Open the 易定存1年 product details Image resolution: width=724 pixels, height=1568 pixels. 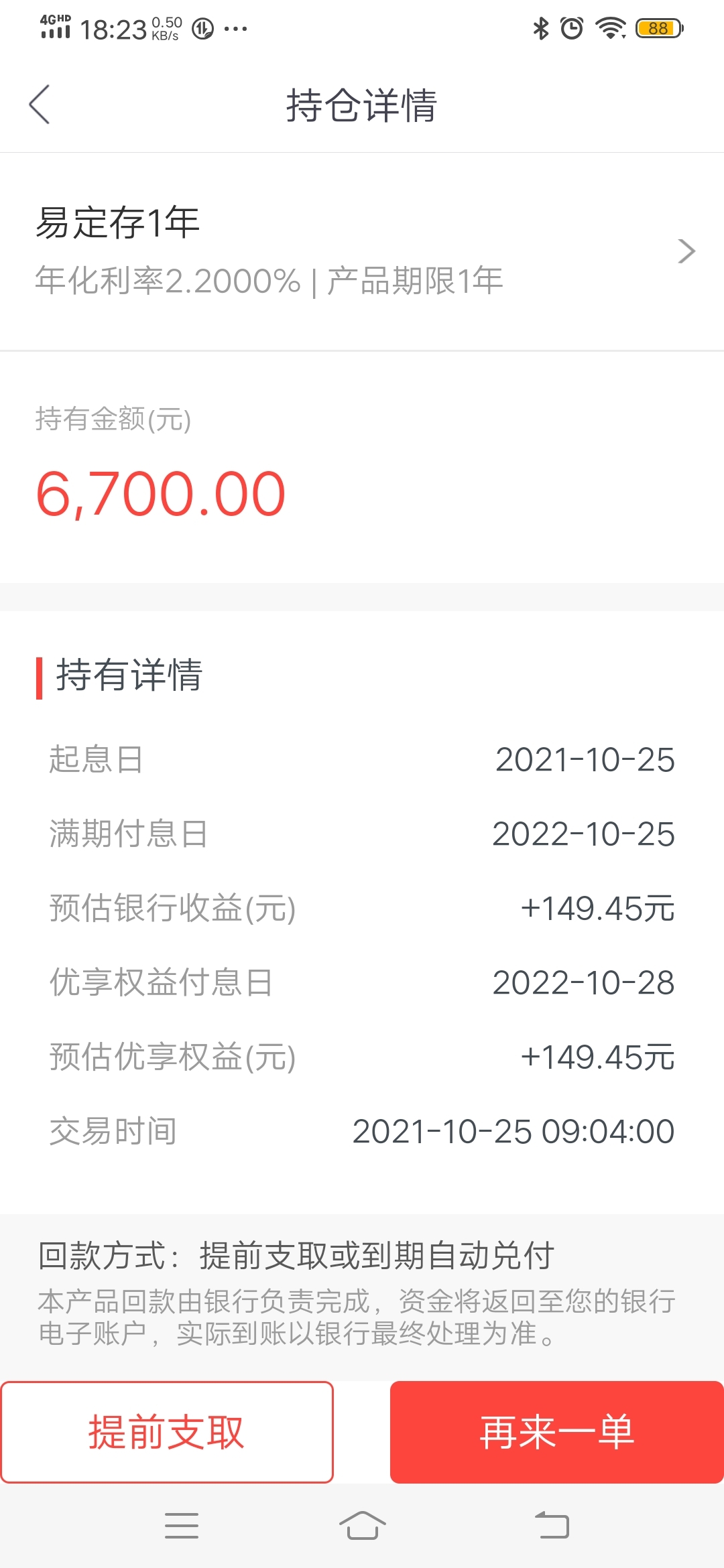point(362,251)
